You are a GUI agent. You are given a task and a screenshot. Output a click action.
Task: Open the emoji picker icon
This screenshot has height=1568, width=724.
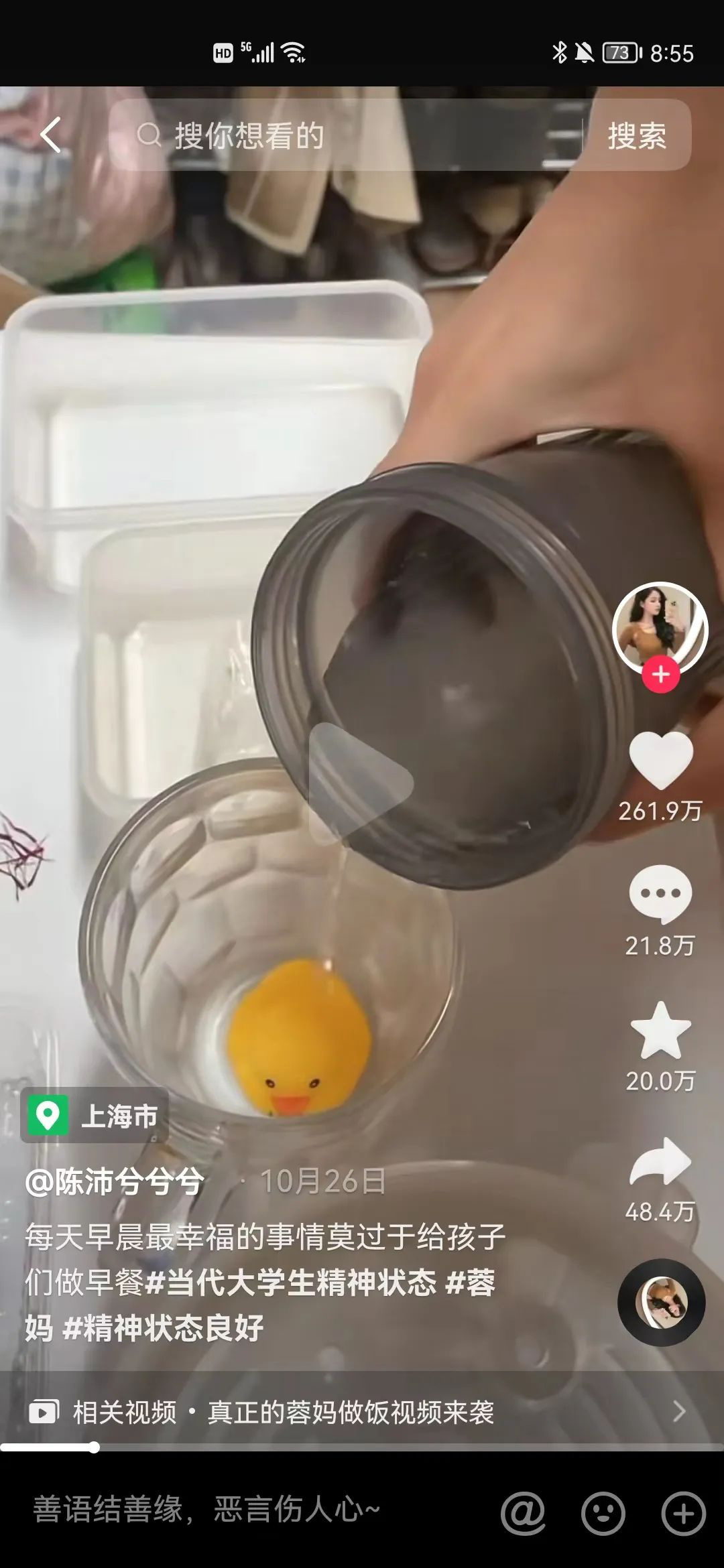(x=603, y=1513)
